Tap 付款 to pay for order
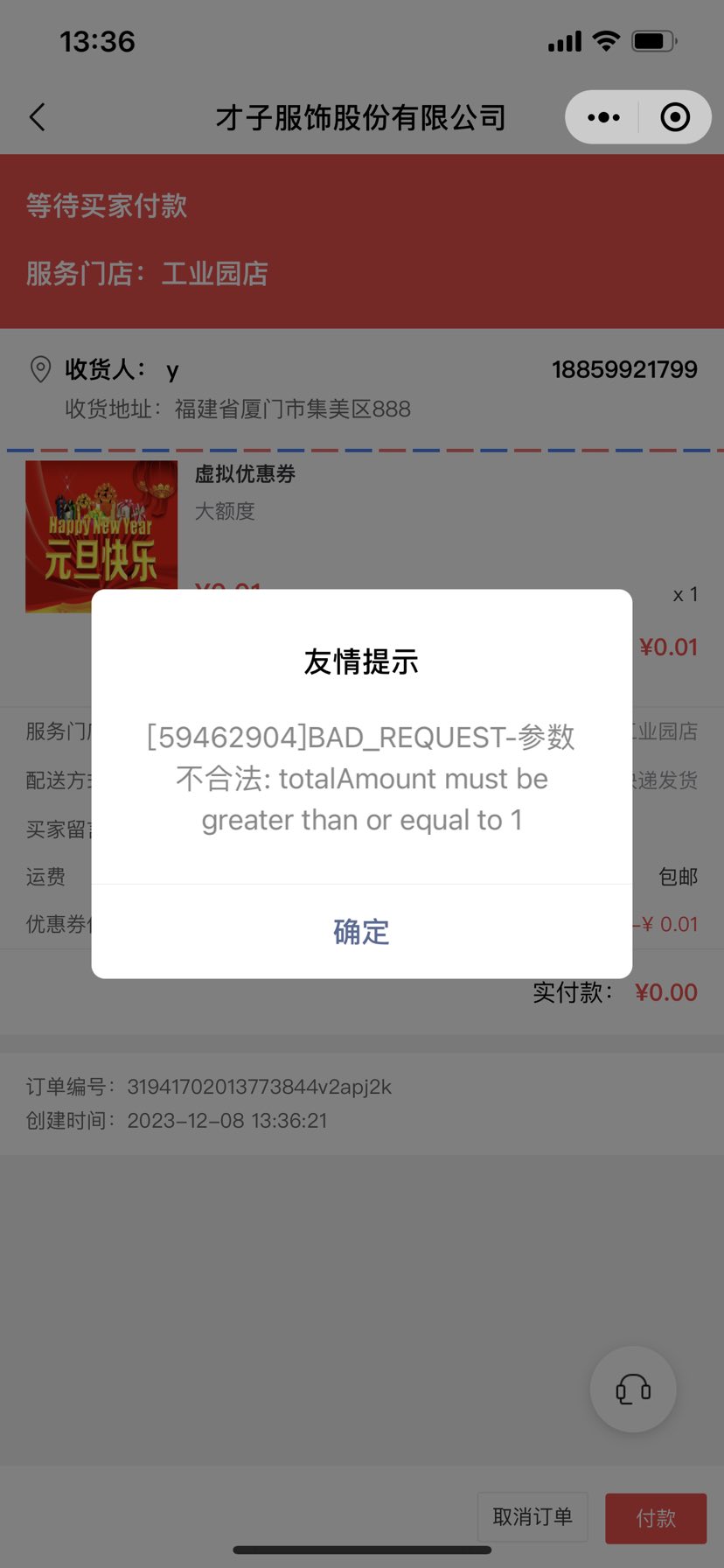The height and width of the screenshot is (1568, 724). pos(656,1517)
